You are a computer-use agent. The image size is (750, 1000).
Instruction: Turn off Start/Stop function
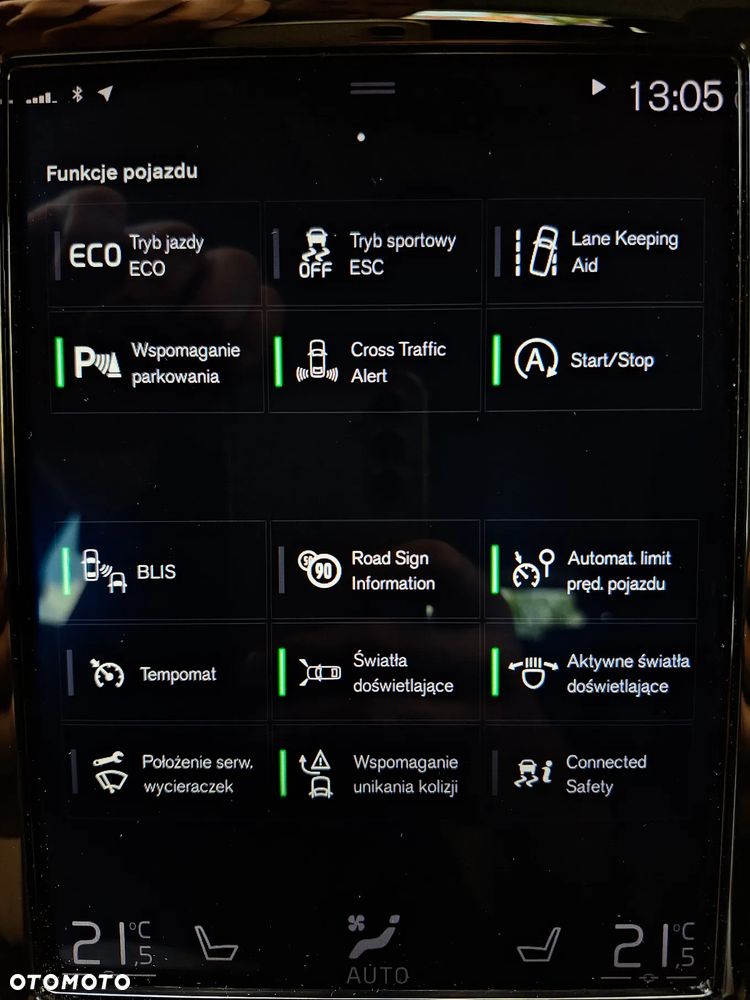594,360
